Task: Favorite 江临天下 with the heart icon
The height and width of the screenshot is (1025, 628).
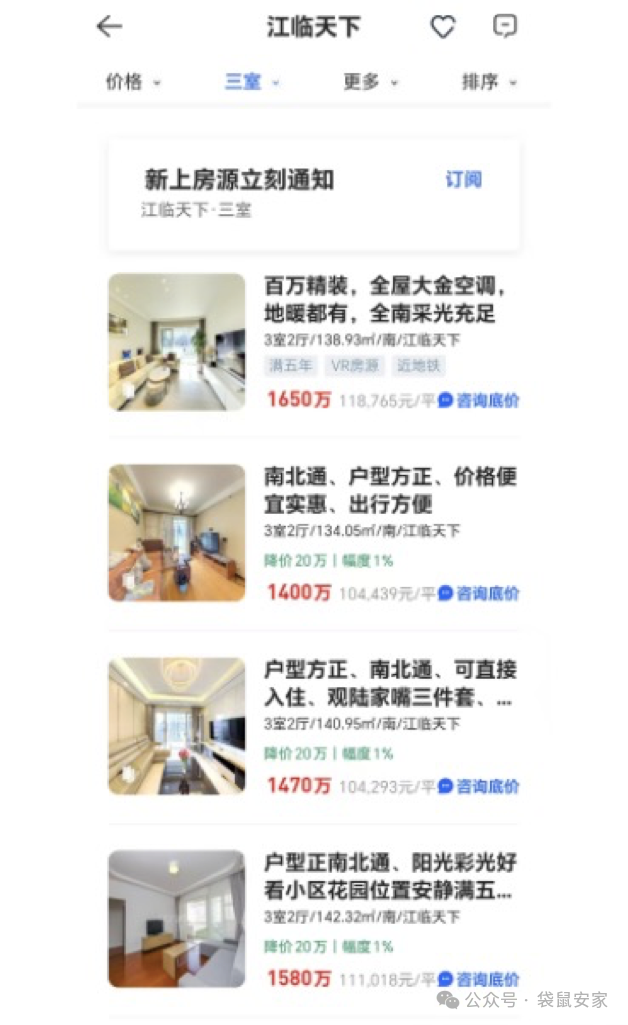Action: coord(443,27)
